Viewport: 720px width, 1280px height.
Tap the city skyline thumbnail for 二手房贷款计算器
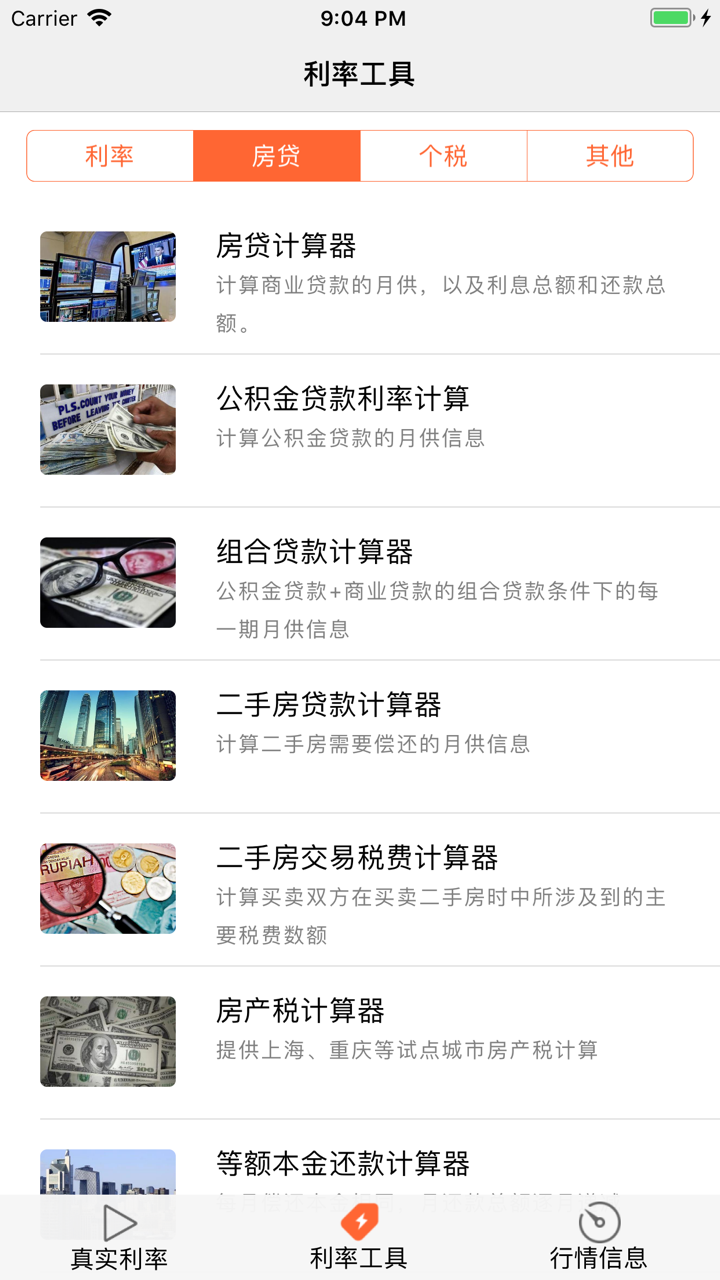[x=107, y=735]
